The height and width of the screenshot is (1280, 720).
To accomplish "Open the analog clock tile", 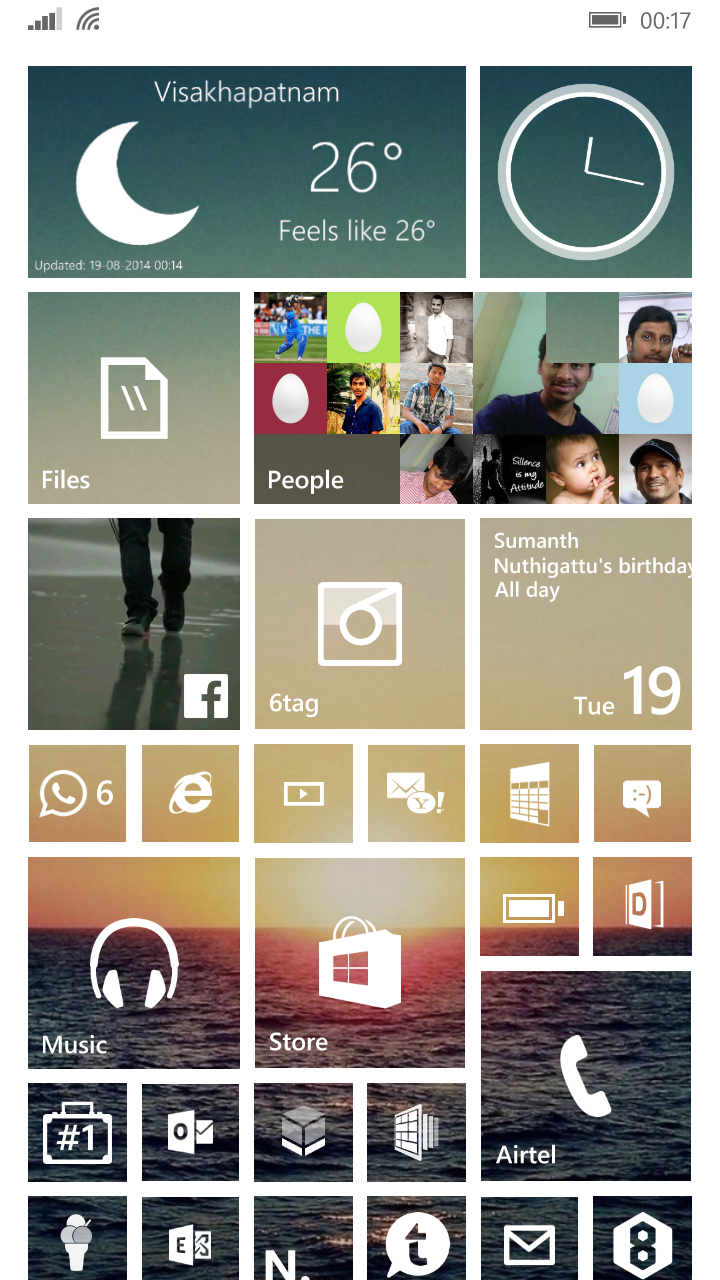I will click(586, 172).
